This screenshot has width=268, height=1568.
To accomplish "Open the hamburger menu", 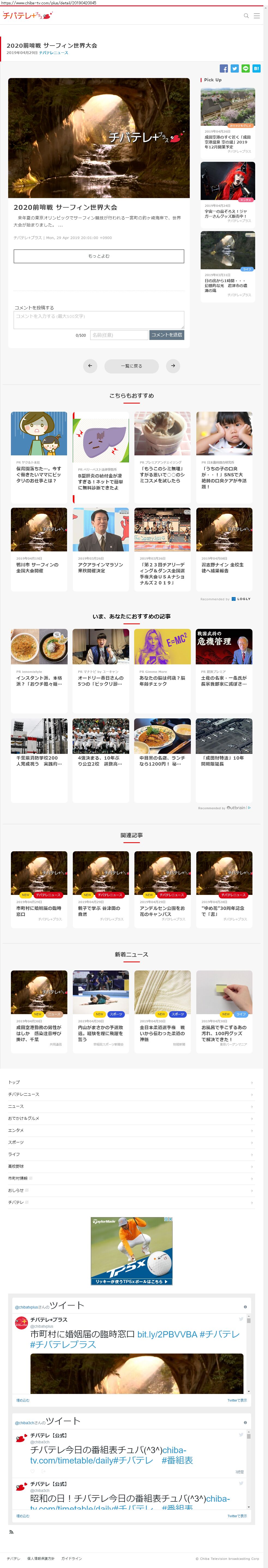I will pyautogui.click(x=257, y=16).
